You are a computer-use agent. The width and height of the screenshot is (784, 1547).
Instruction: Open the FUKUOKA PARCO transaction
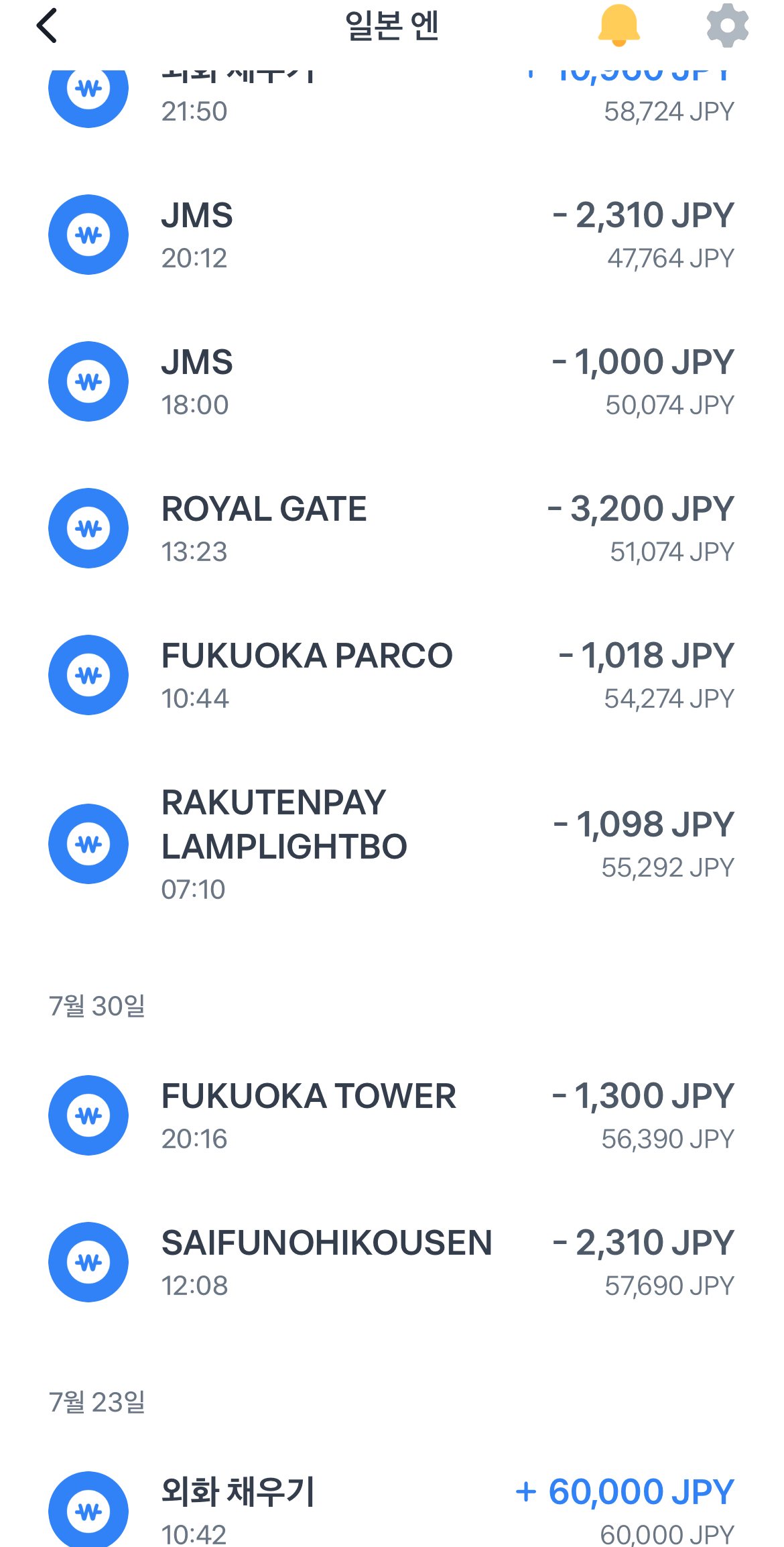click(x=392, y=675)
